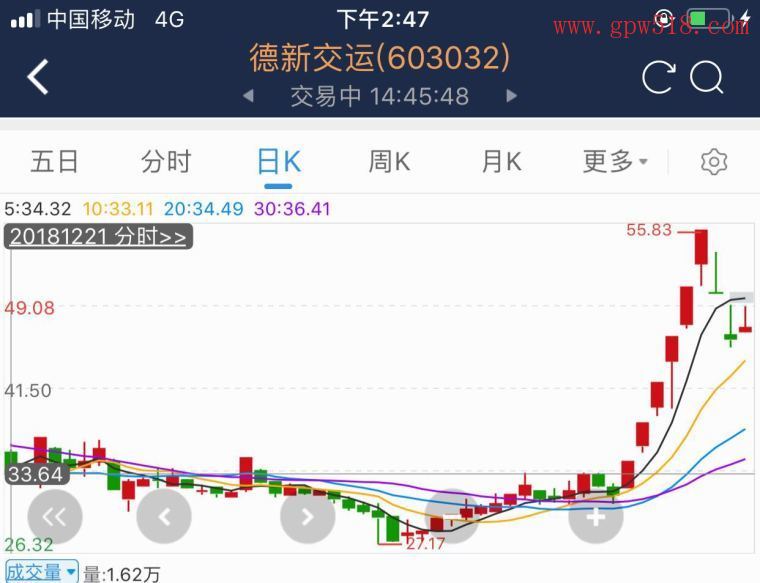Open chart settings gear
This screenshot has height=583, width=760.
click(714, 162)
